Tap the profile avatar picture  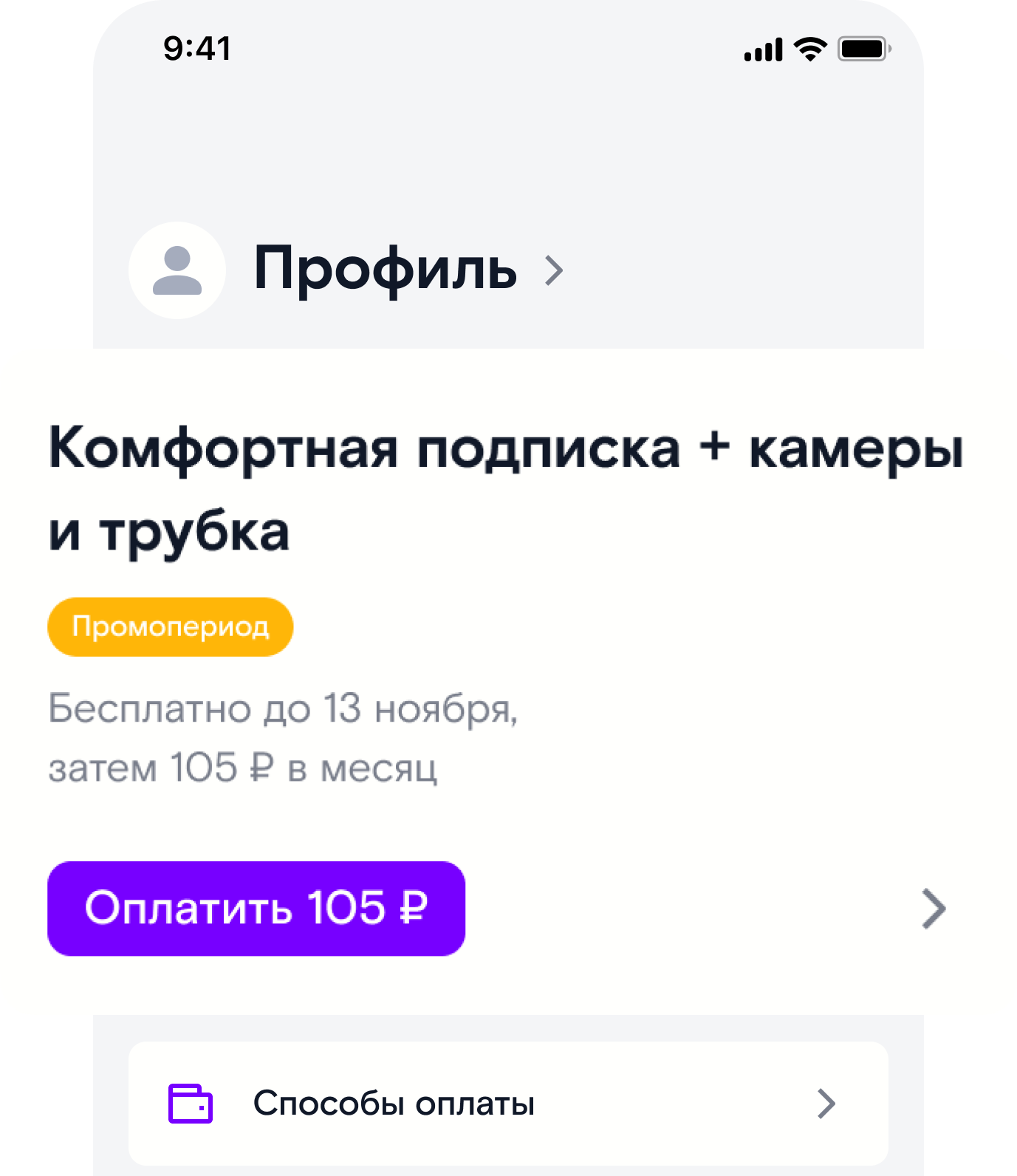[177, 270]
